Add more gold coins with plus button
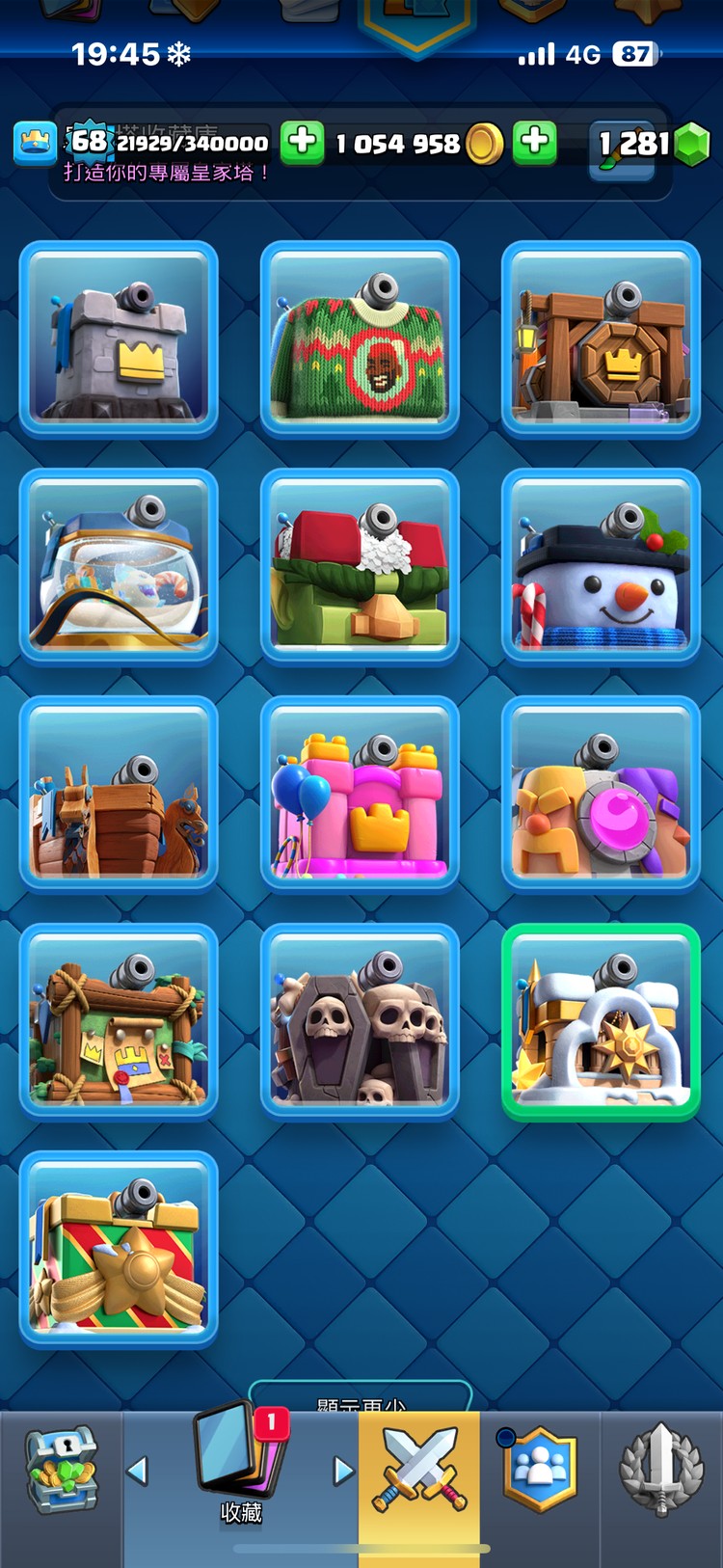This screenshot has height=1568, width=723. pyautogui.click(x=535, y=143)
